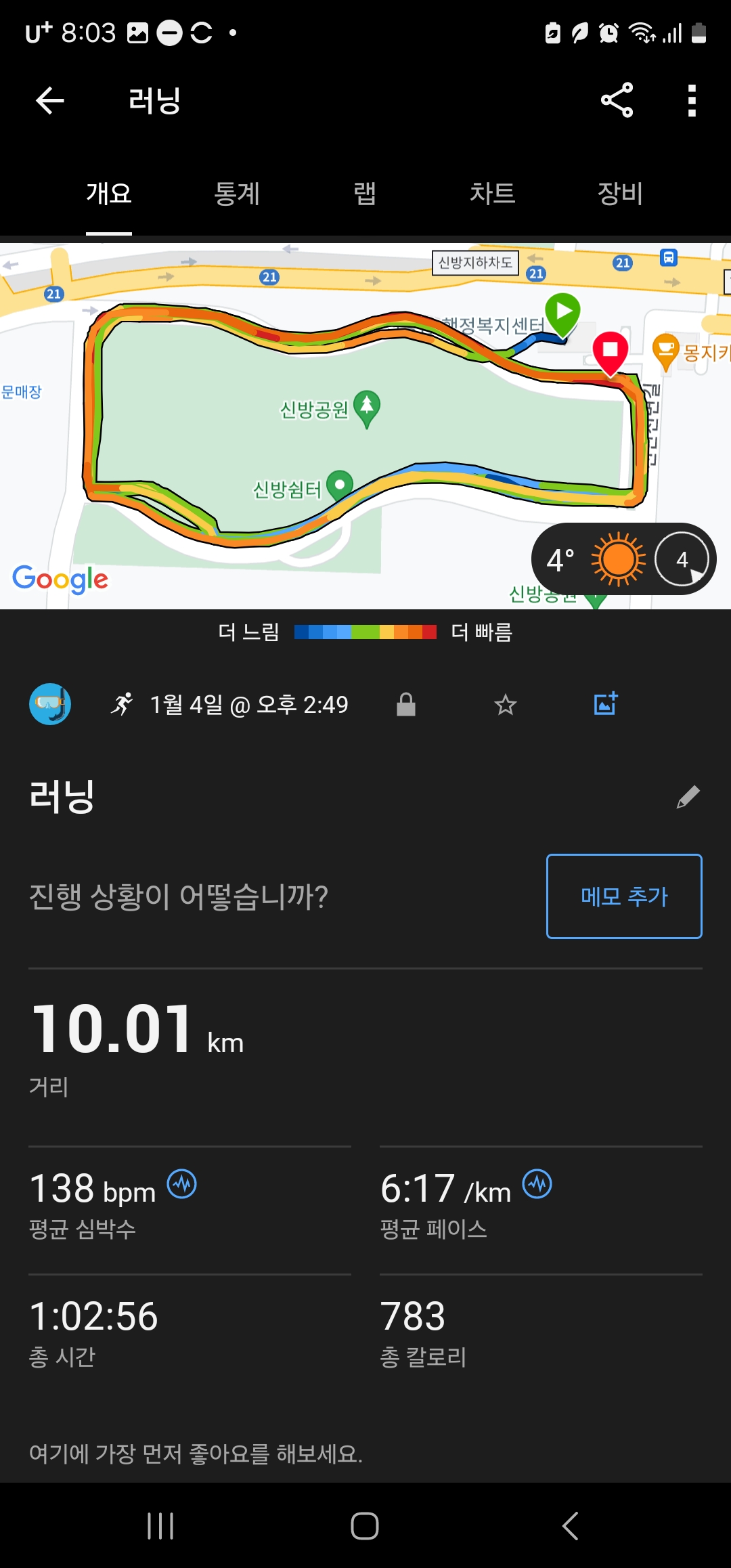Share this running activity

617,100
